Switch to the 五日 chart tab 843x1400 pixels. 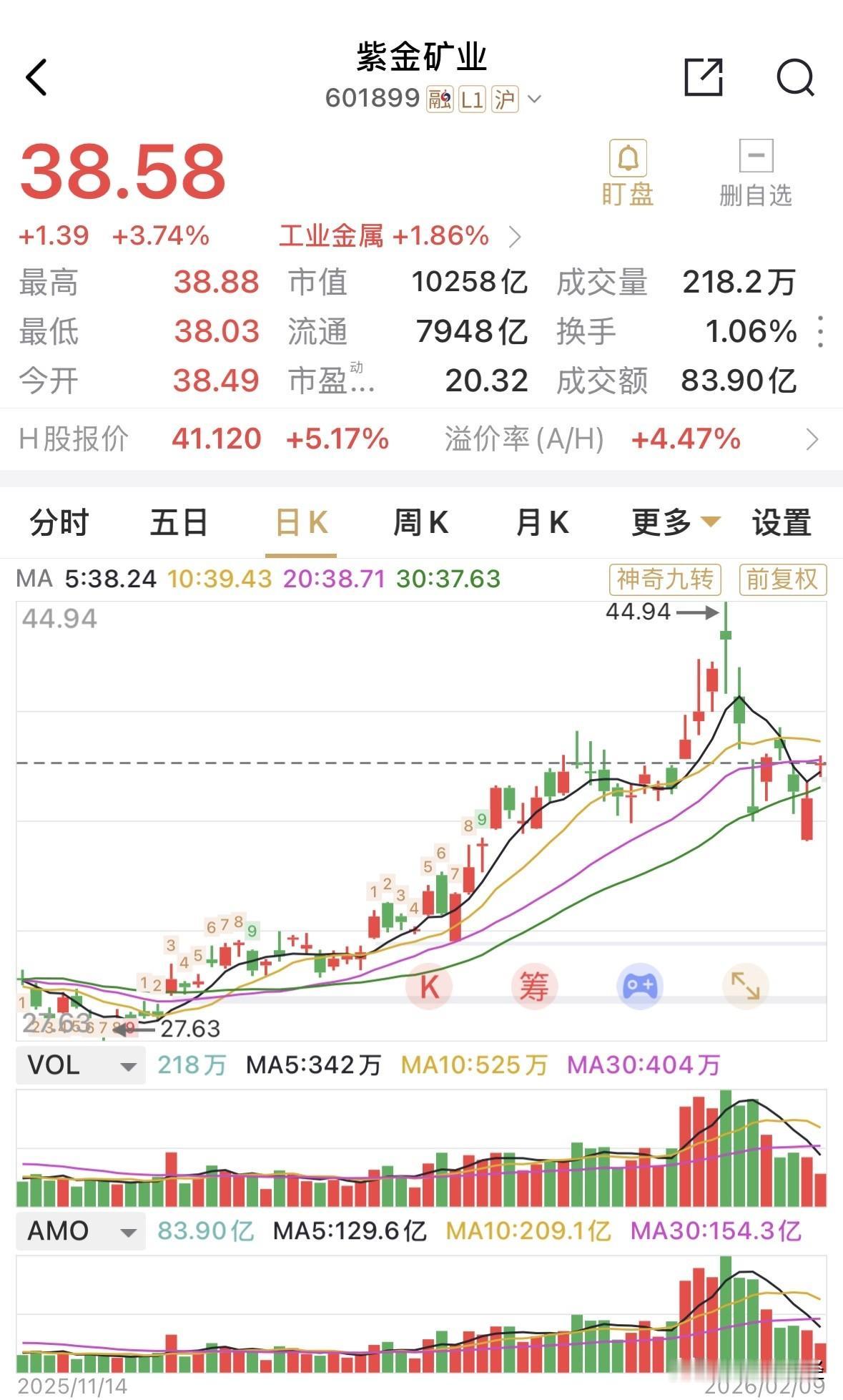(x=179, y=523)
